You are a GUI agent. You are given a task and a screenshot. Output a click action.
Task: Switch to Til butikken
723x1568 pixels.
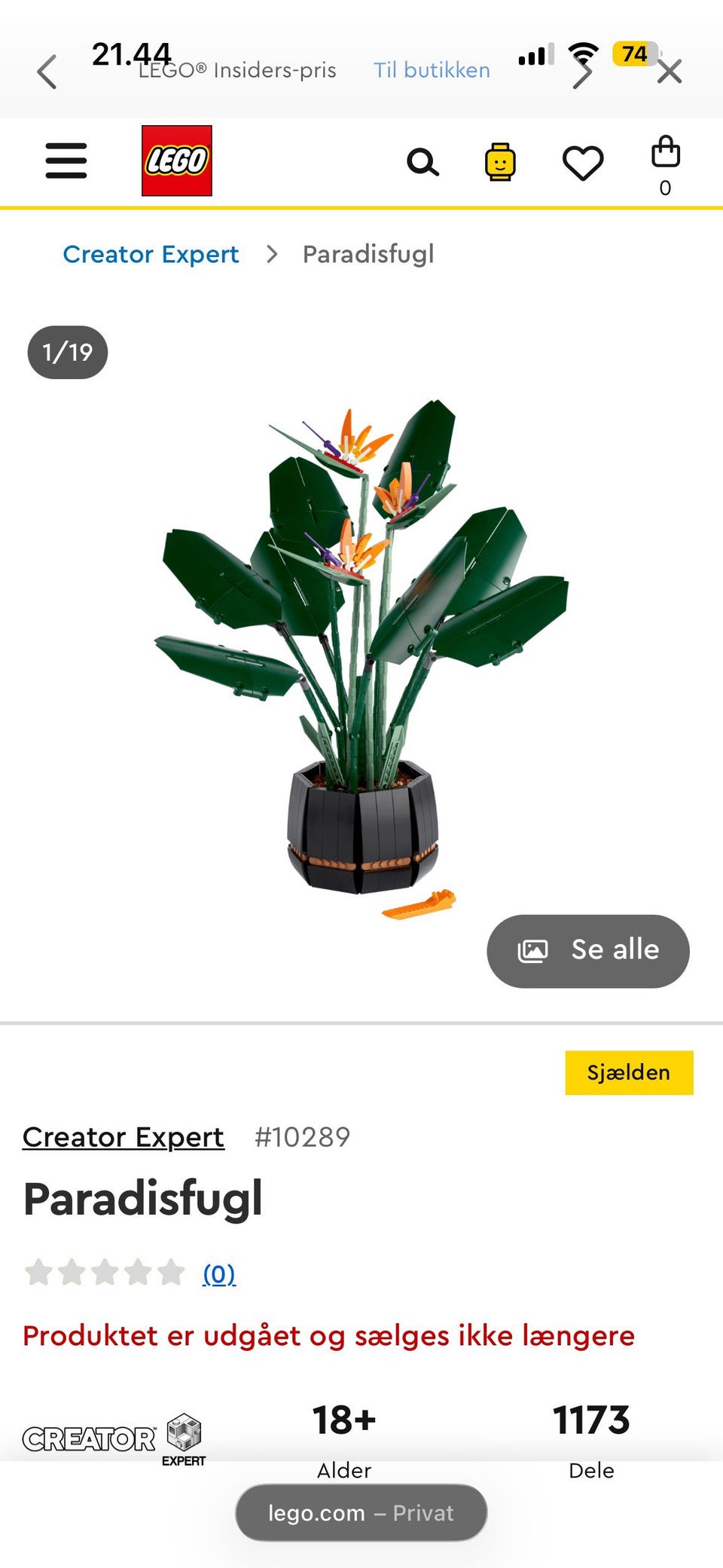(432, 69)
